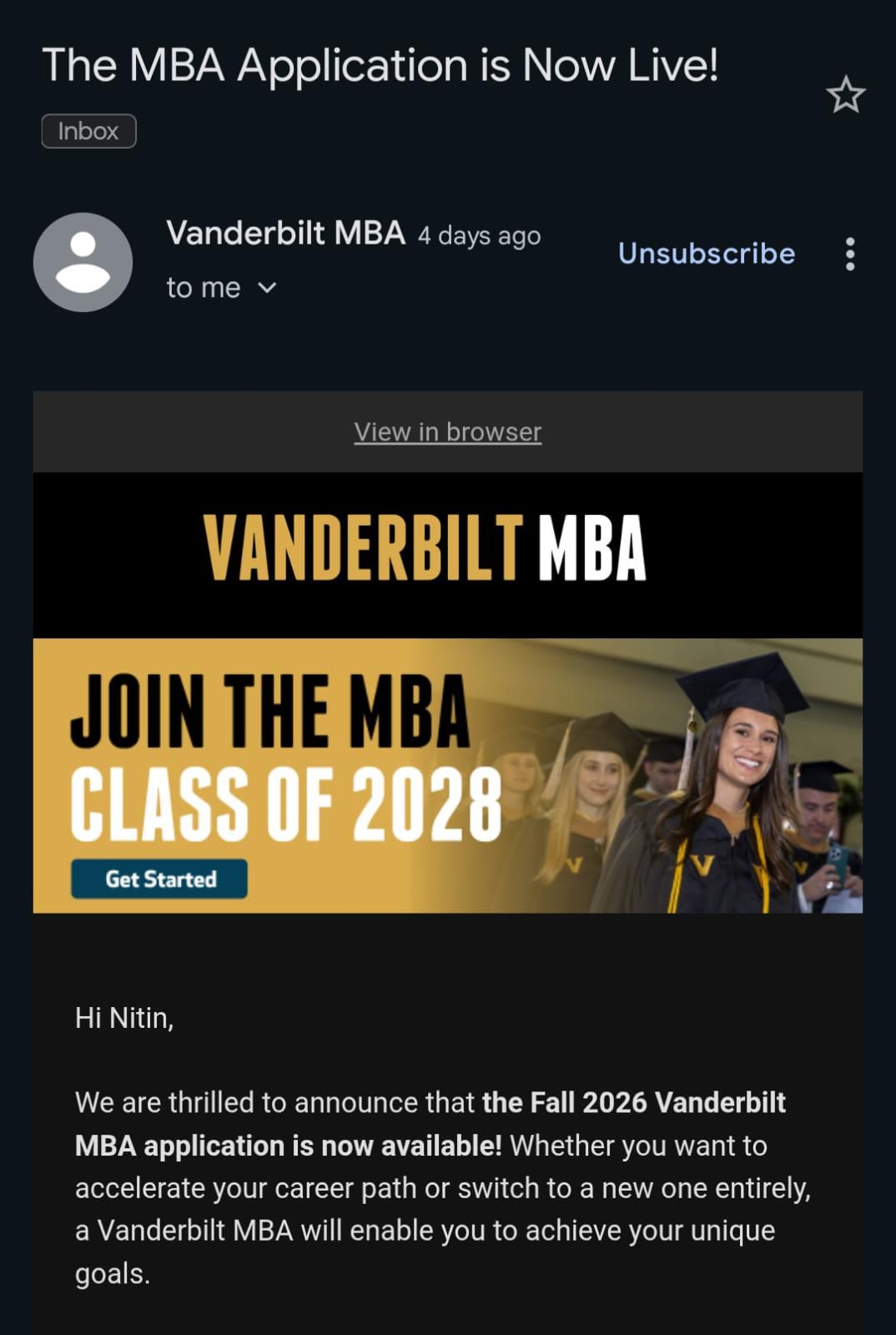Expand the "to me" recipient details
896x1335 pixels.
point(267,288)
